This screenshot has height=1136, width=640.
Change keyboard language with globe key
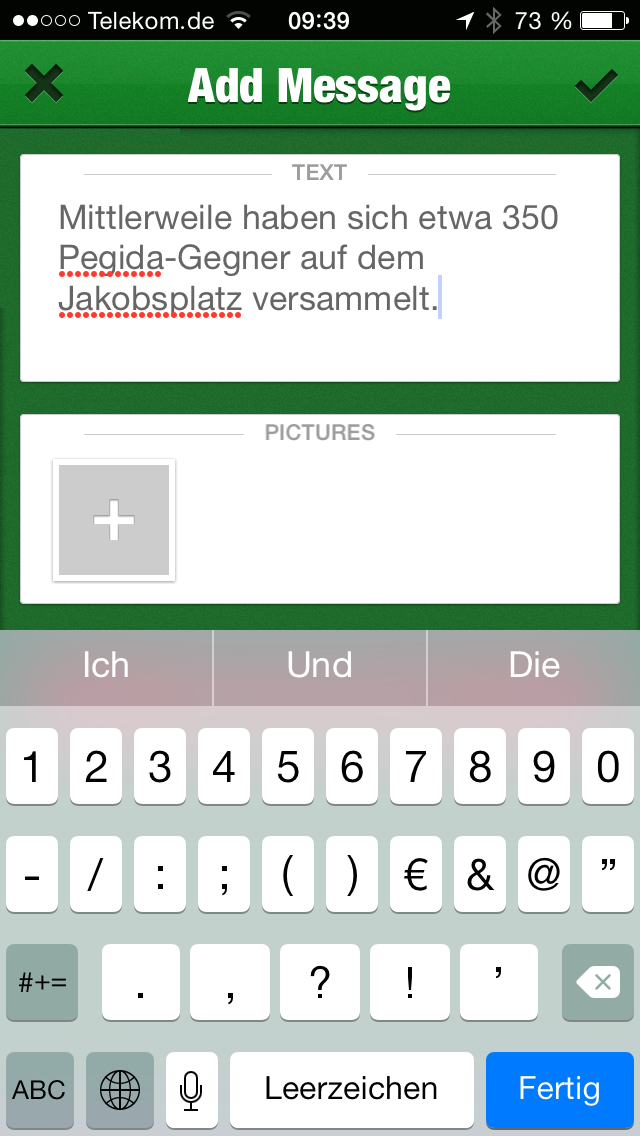pos(120,1088)
